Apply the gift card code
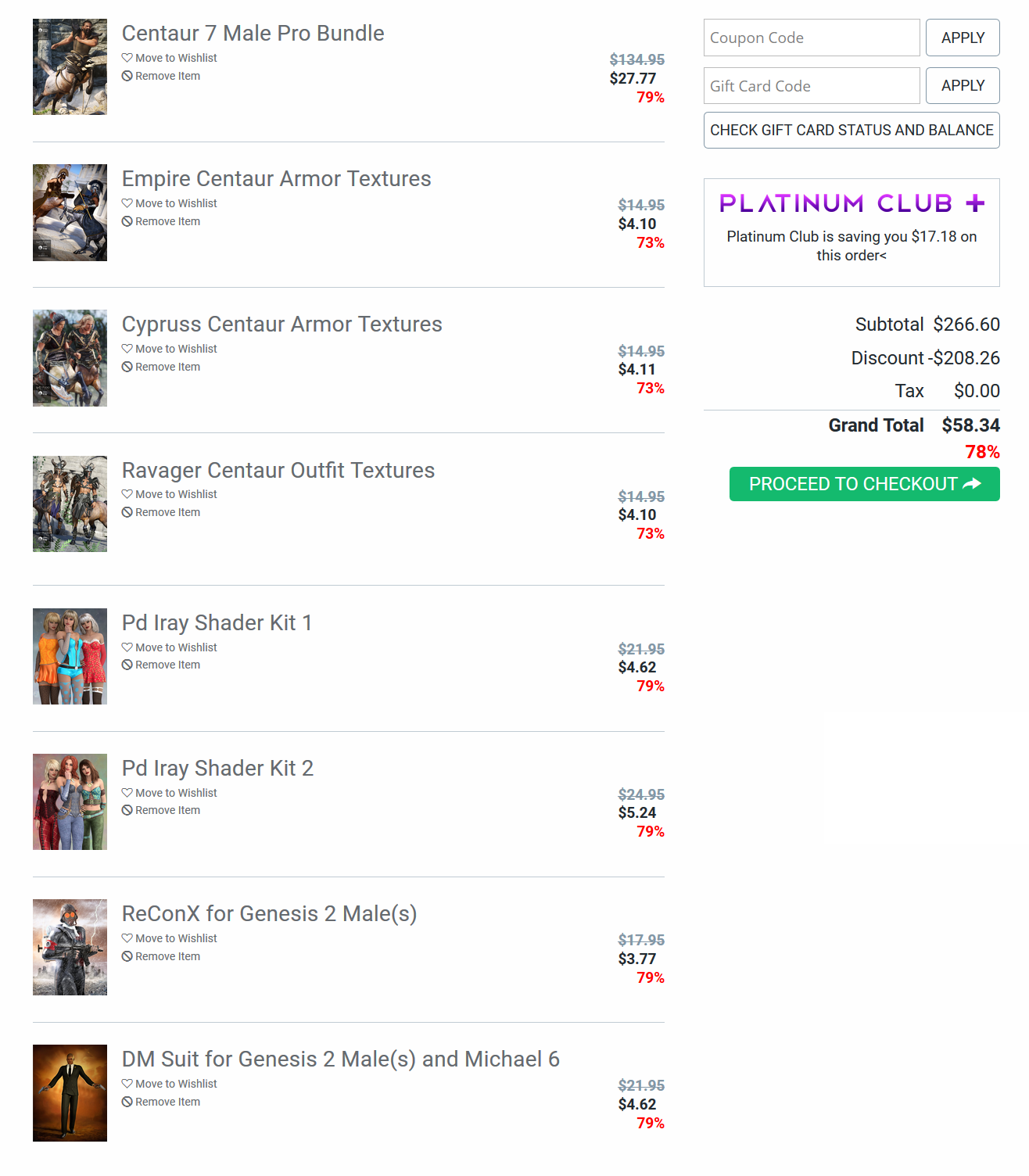1029x1176 pixels. [x=962, y=86]
